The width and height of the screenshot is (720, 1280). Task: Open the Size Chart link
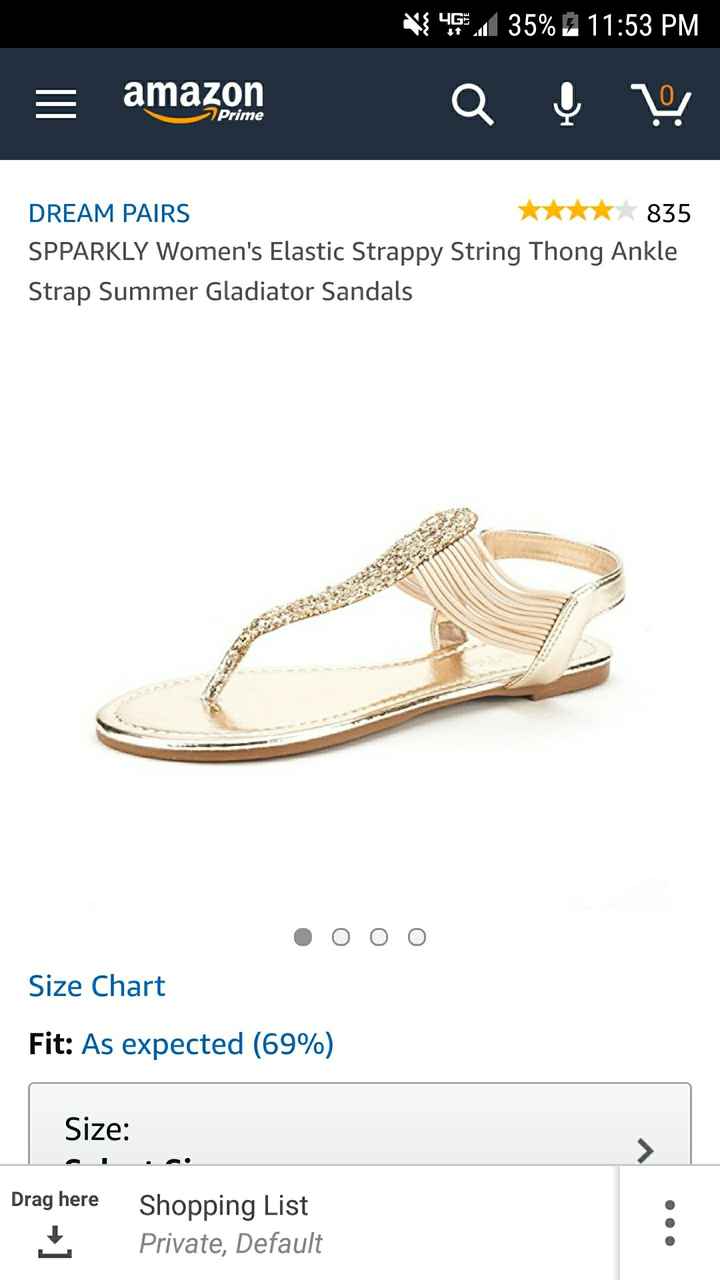pos(97,986)
